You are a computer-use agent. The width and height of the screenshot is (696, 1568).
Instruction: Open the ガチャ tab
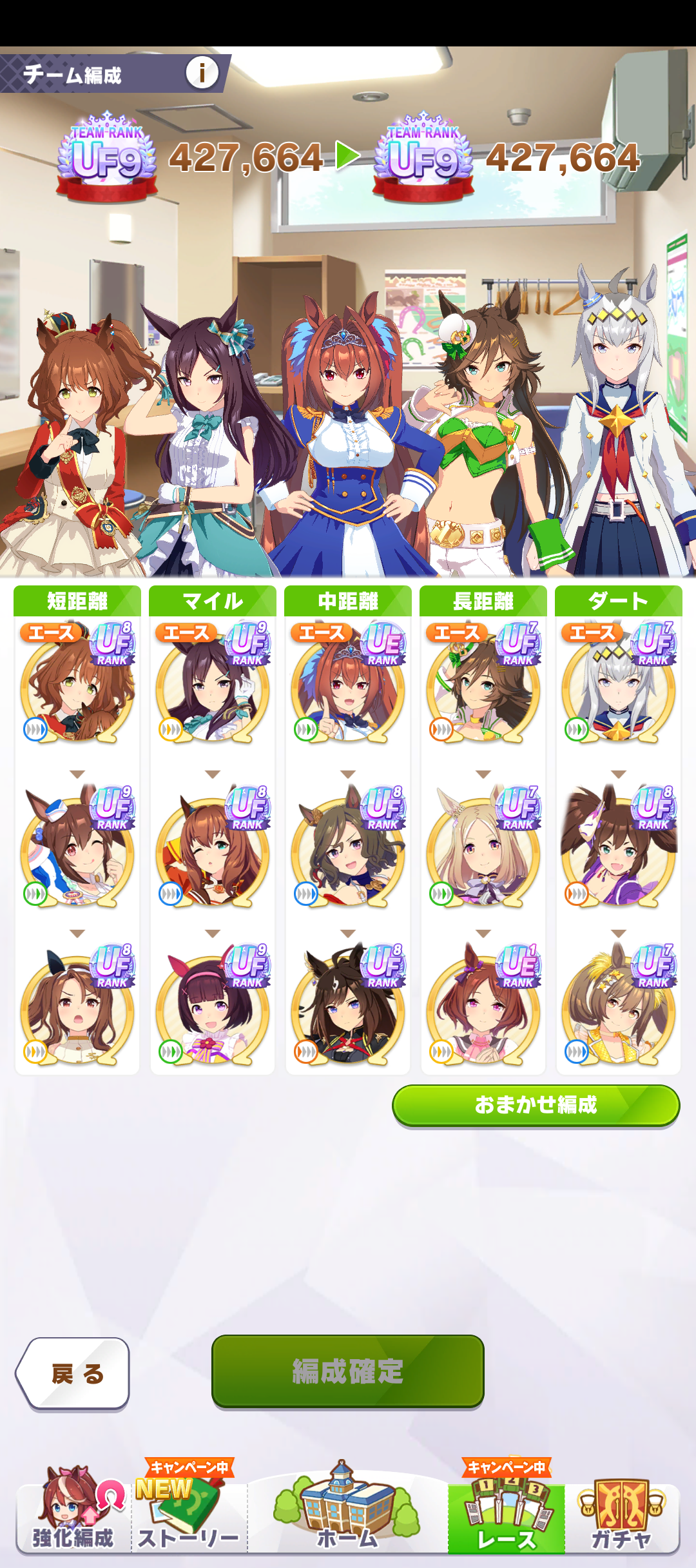[x=621, y=1515]
